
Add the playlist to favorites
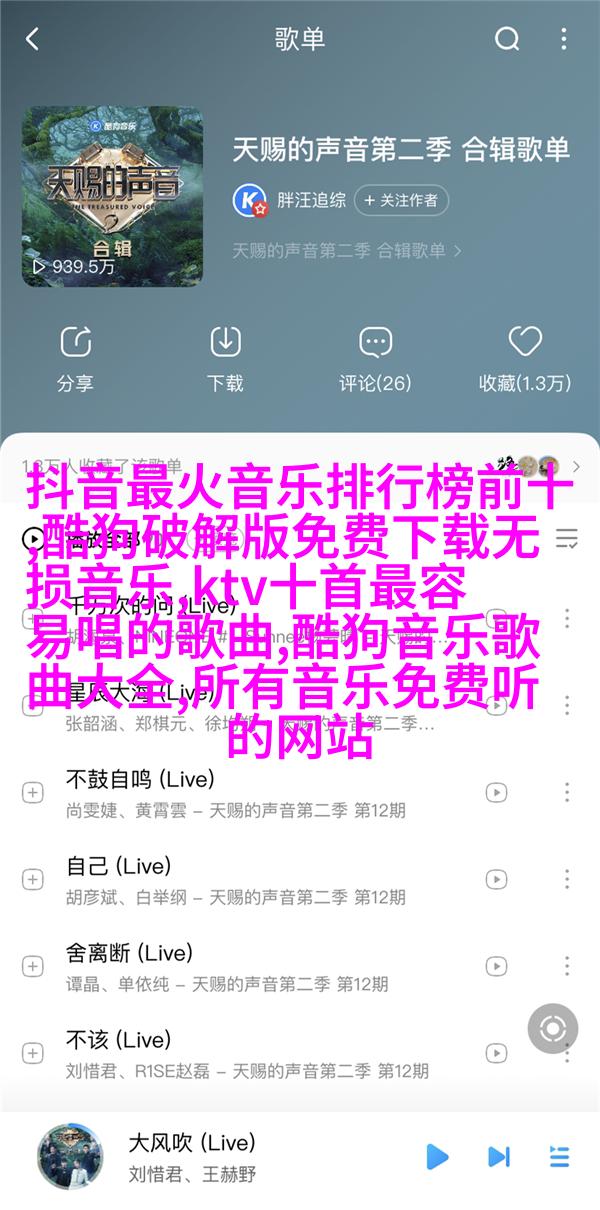525,357
